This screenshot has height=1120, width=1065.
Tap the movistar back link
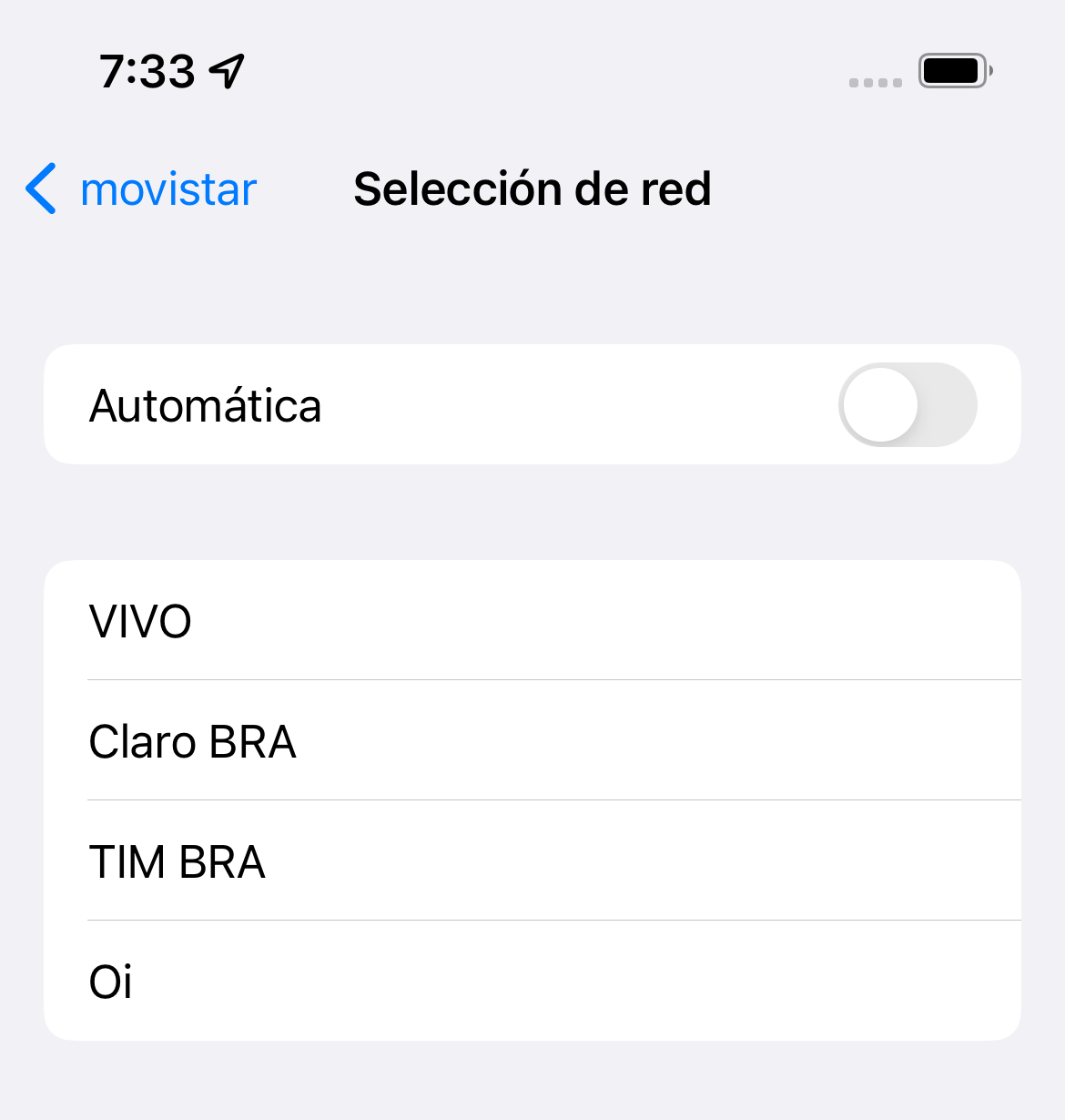coord(168,188)
